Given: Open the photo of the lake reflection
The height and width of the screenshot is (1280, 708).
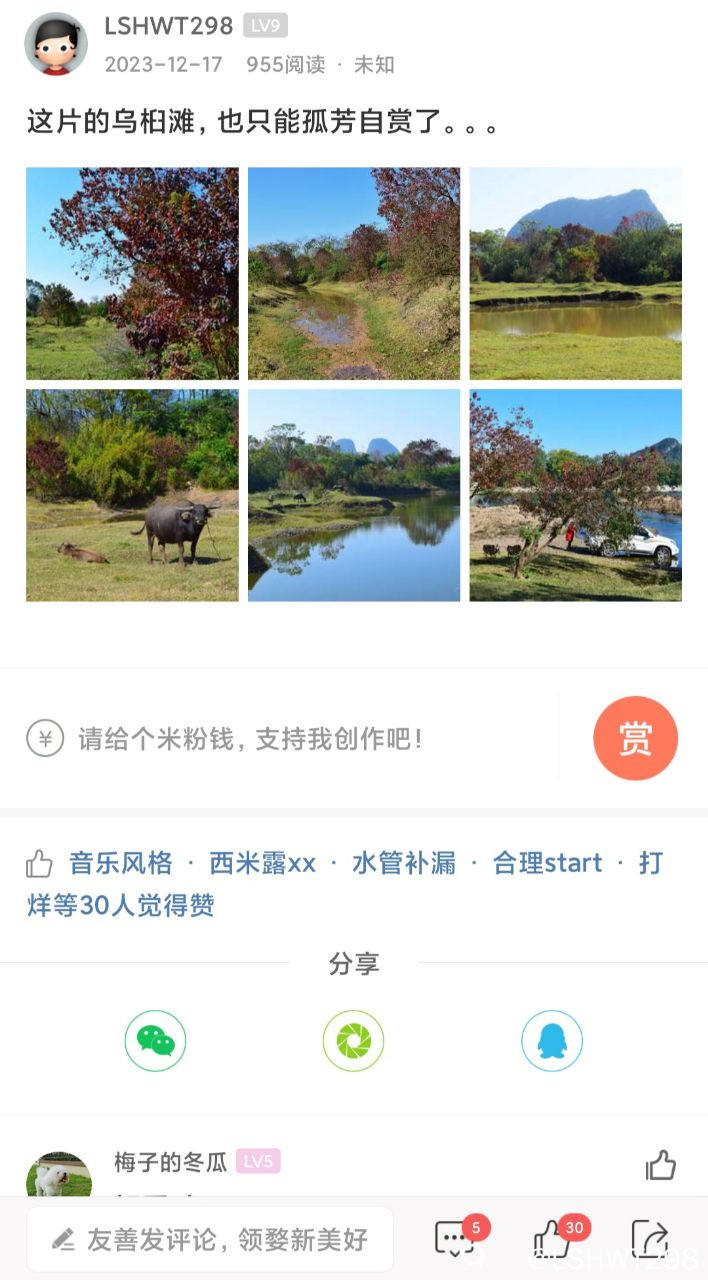Looking at the screenshot, I should click(x=354, y=495).
